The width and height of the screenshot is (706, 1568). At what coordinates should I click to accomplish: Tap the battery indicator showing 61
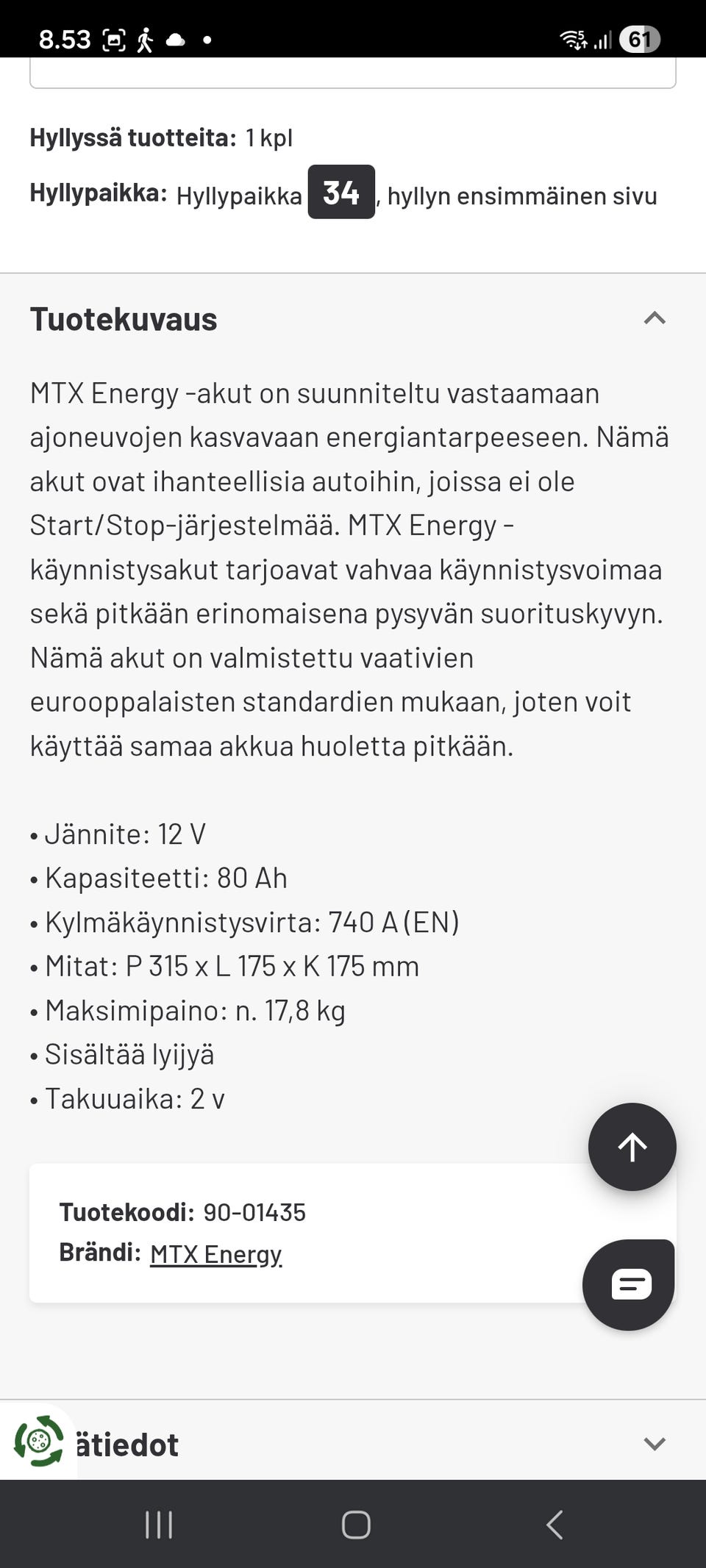(641, 38)
